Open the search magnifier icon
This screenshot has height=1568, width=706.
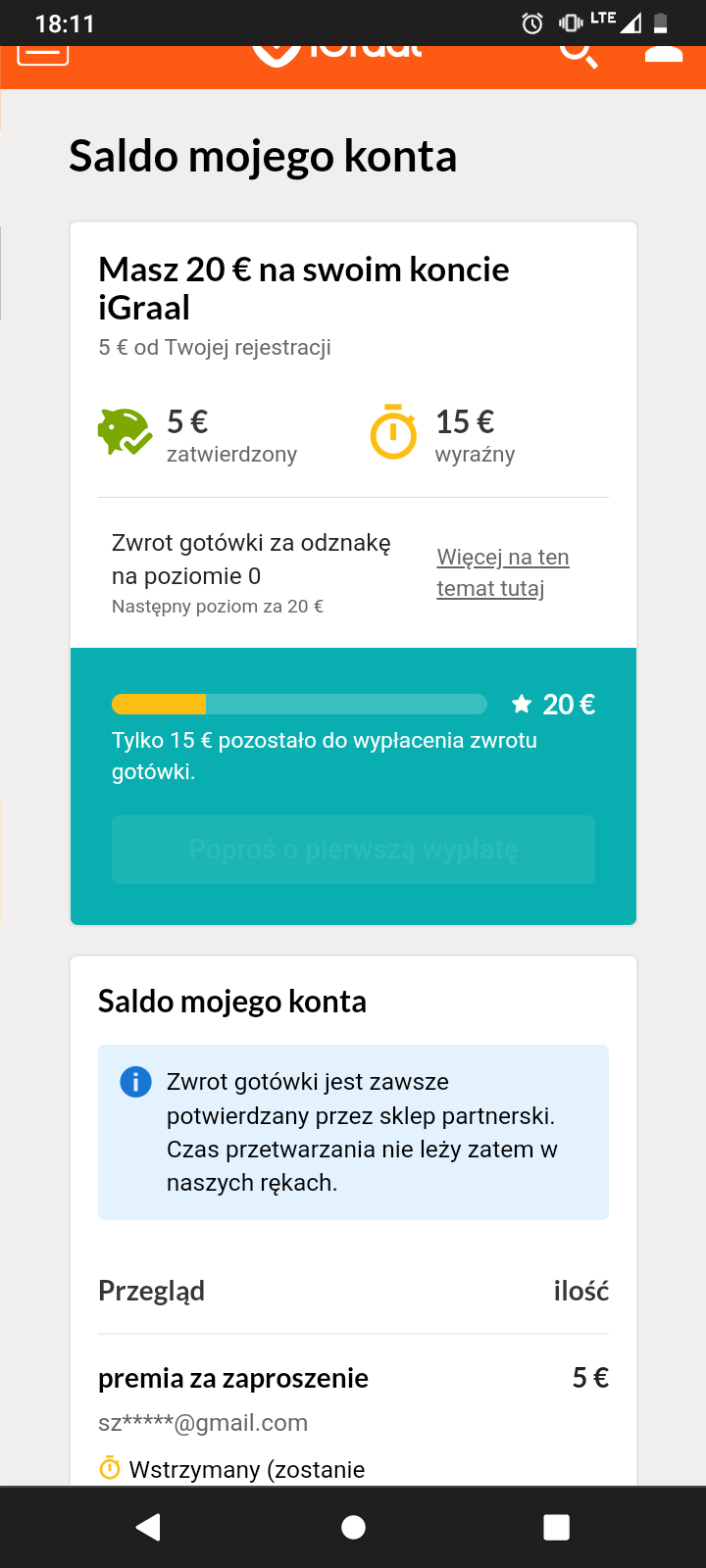(x=579, y=56)
